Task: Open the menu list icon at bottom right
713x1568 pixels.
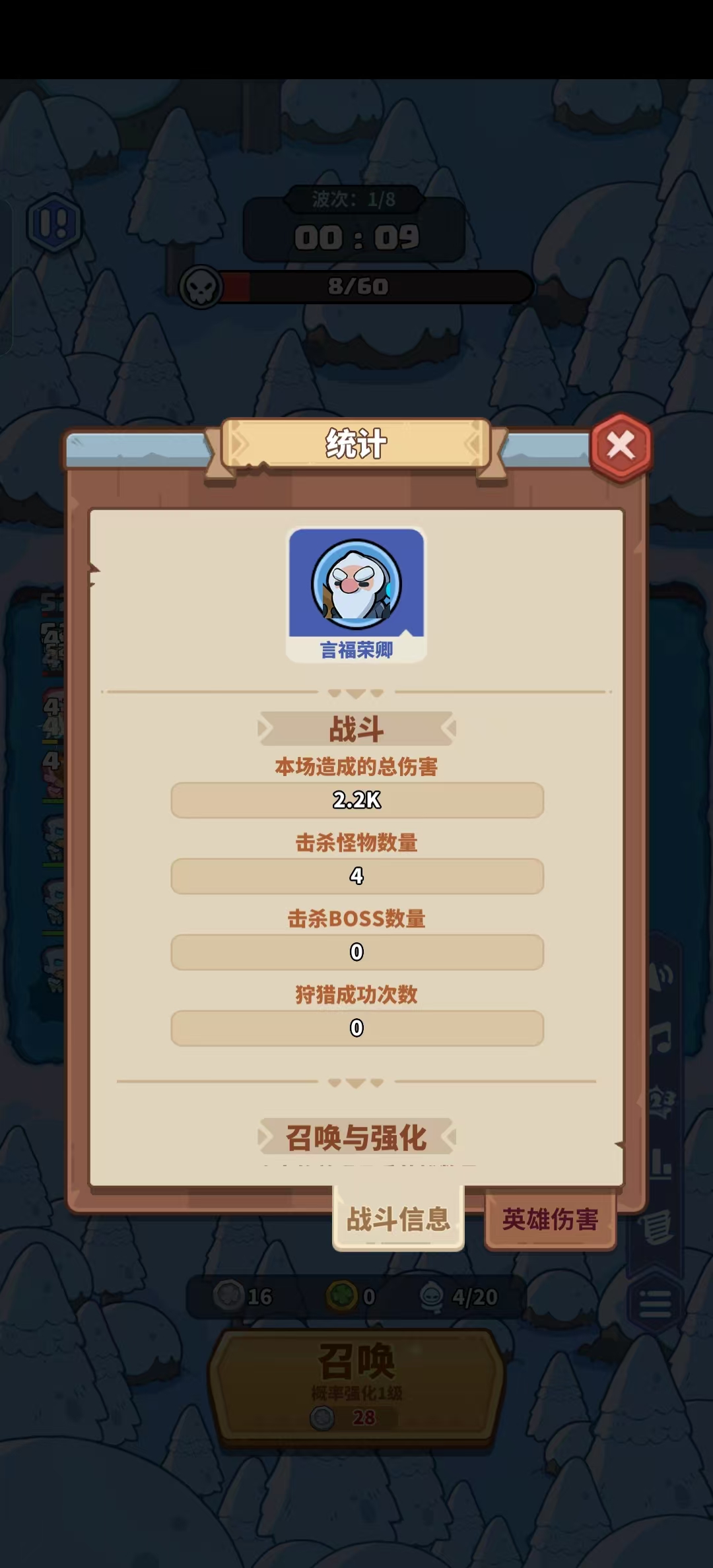Action: click(654, 1301)
